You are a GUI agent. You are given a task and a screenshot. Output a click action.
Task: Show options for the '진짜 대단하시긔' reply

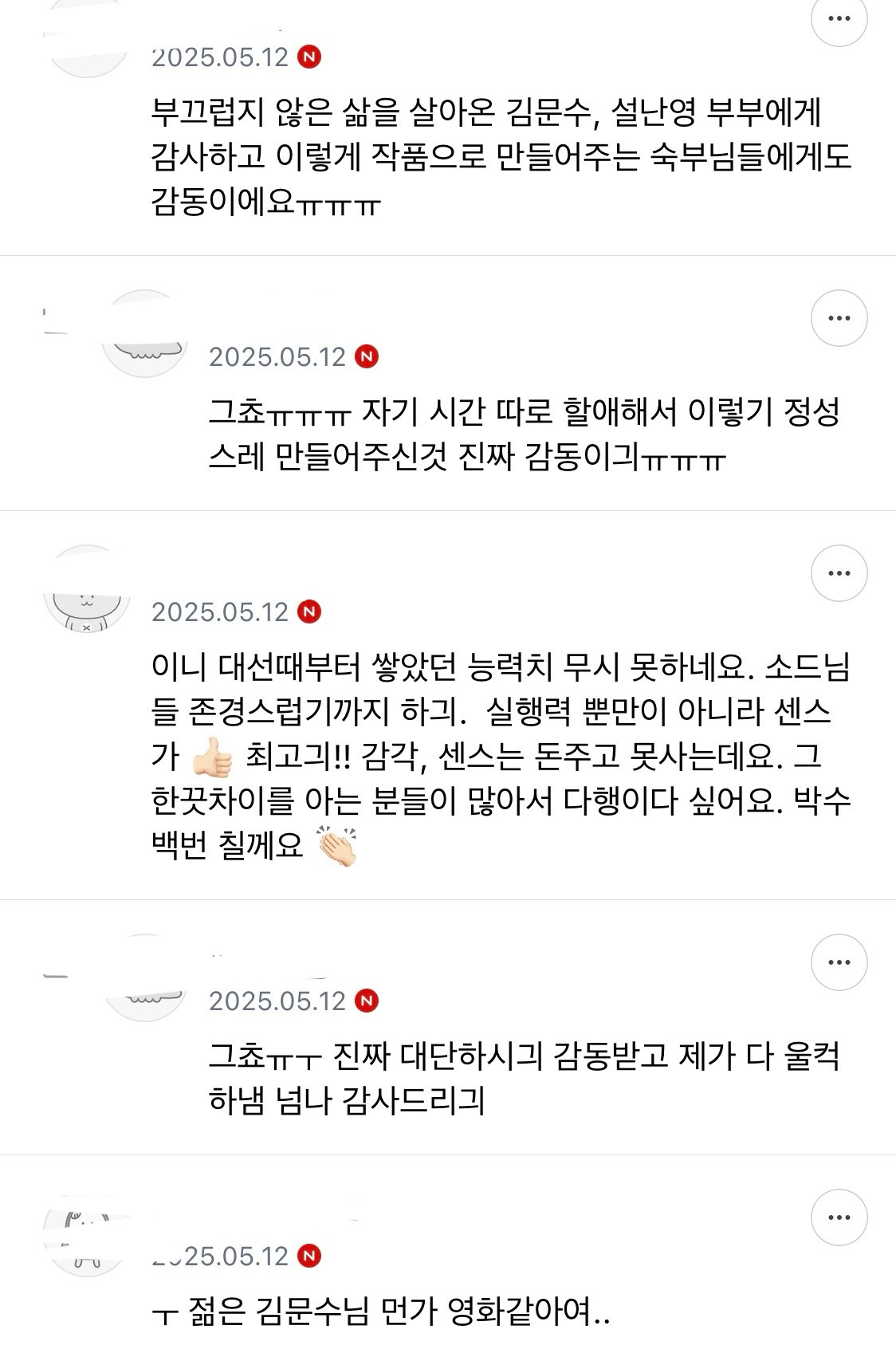839,962
